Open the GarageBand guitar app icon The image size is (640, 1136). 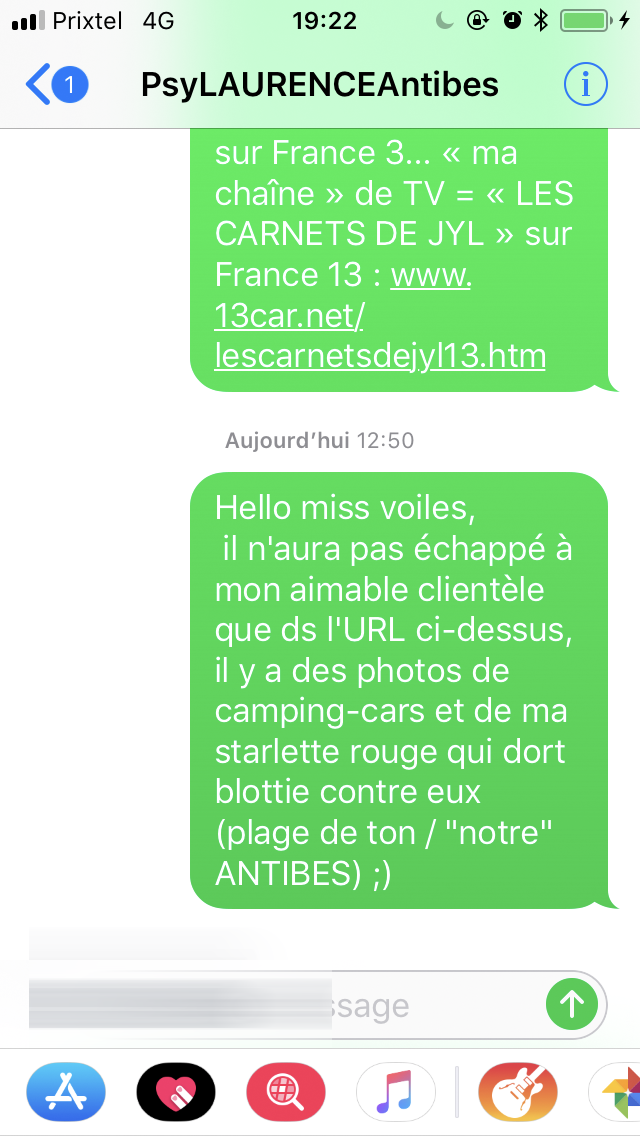coord(518,1092)
